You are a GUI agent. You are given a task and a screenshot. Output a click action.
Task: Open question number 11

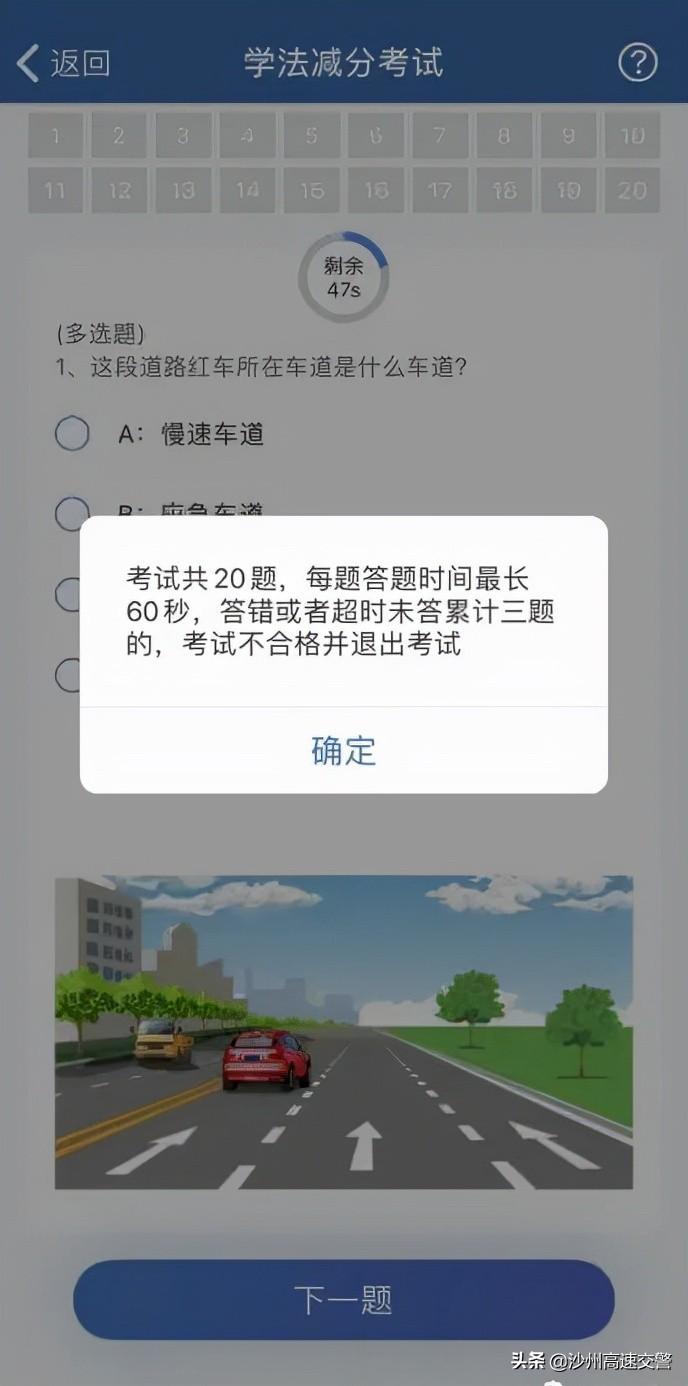55,190
